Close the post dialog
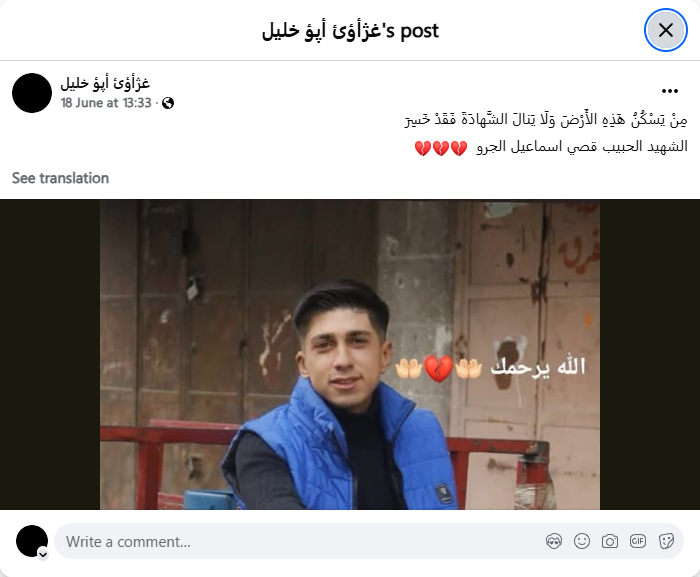 [x=665, y=30]
